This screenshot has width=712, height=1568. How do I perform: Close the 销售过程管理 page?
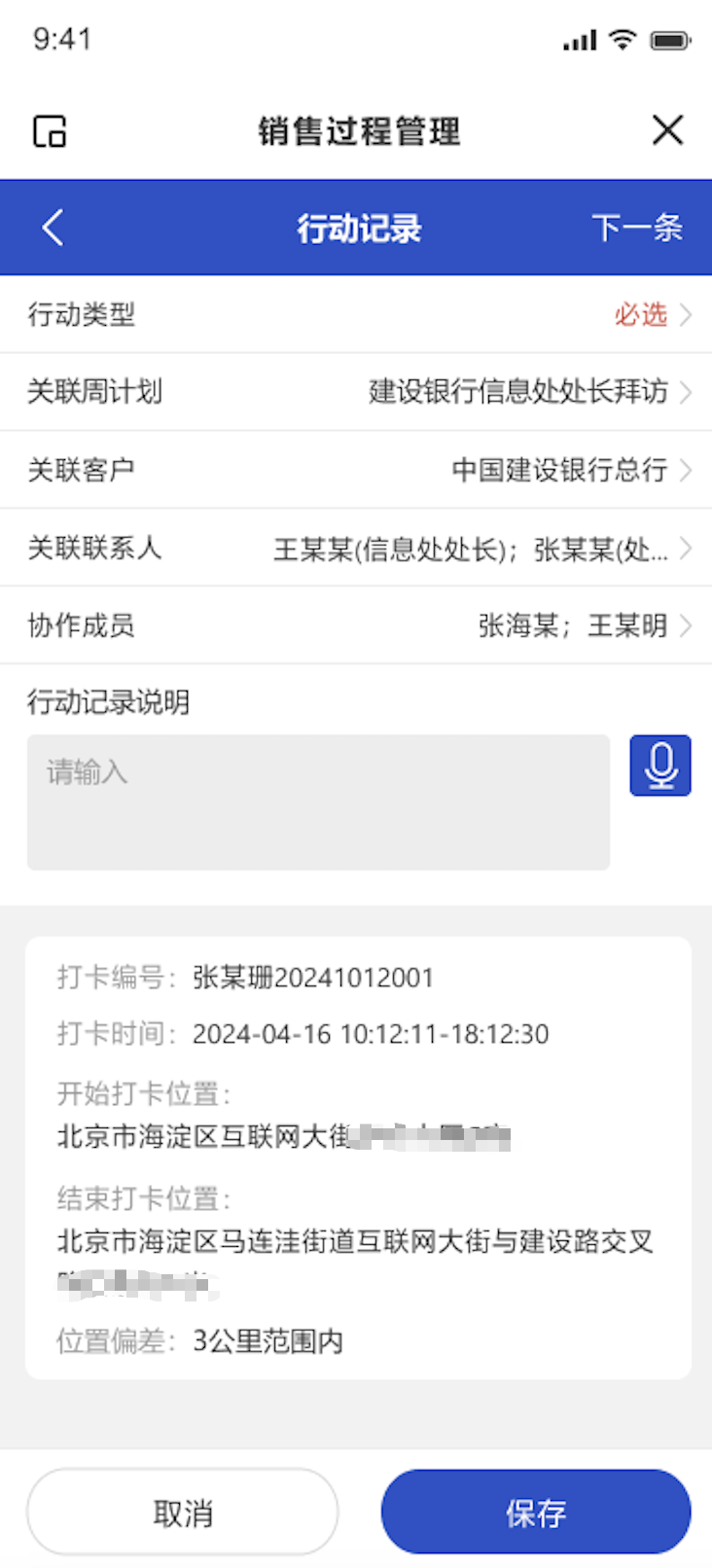[x=667, y=129]
